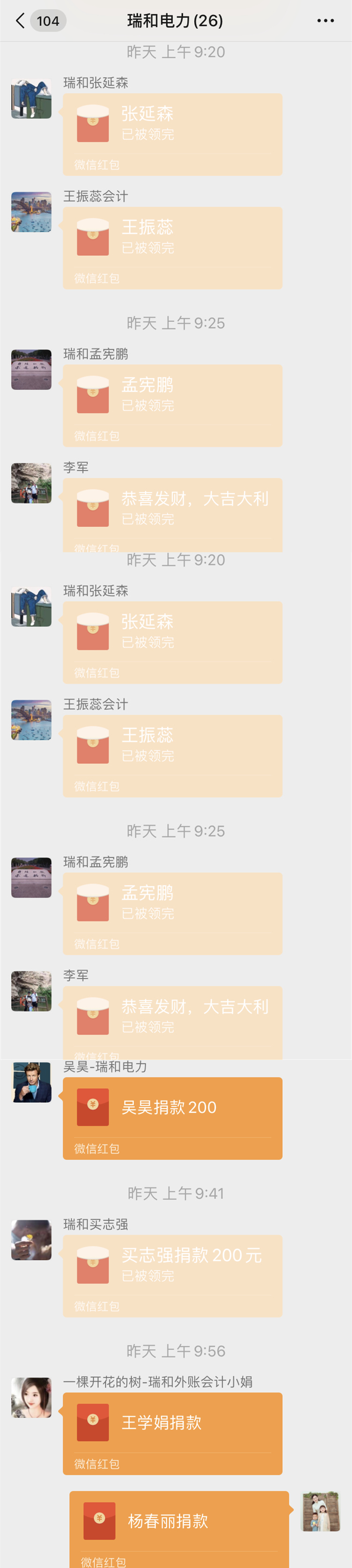Tap the avatar of 瑞和买志强
The width and height of the screenshot is (352, 1568).
coord(32,1240)
